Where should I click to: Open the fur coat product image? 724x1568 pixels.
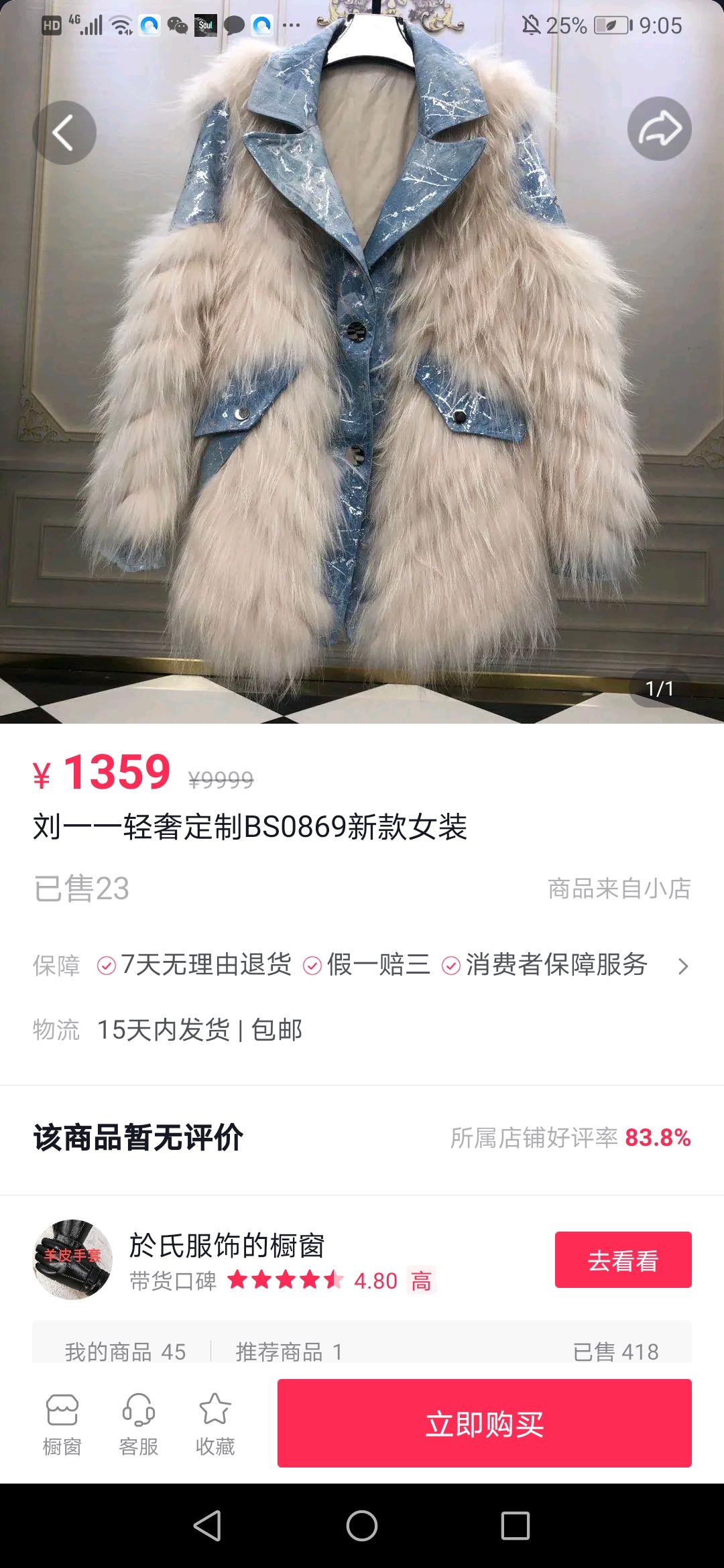tap(362, 362)
